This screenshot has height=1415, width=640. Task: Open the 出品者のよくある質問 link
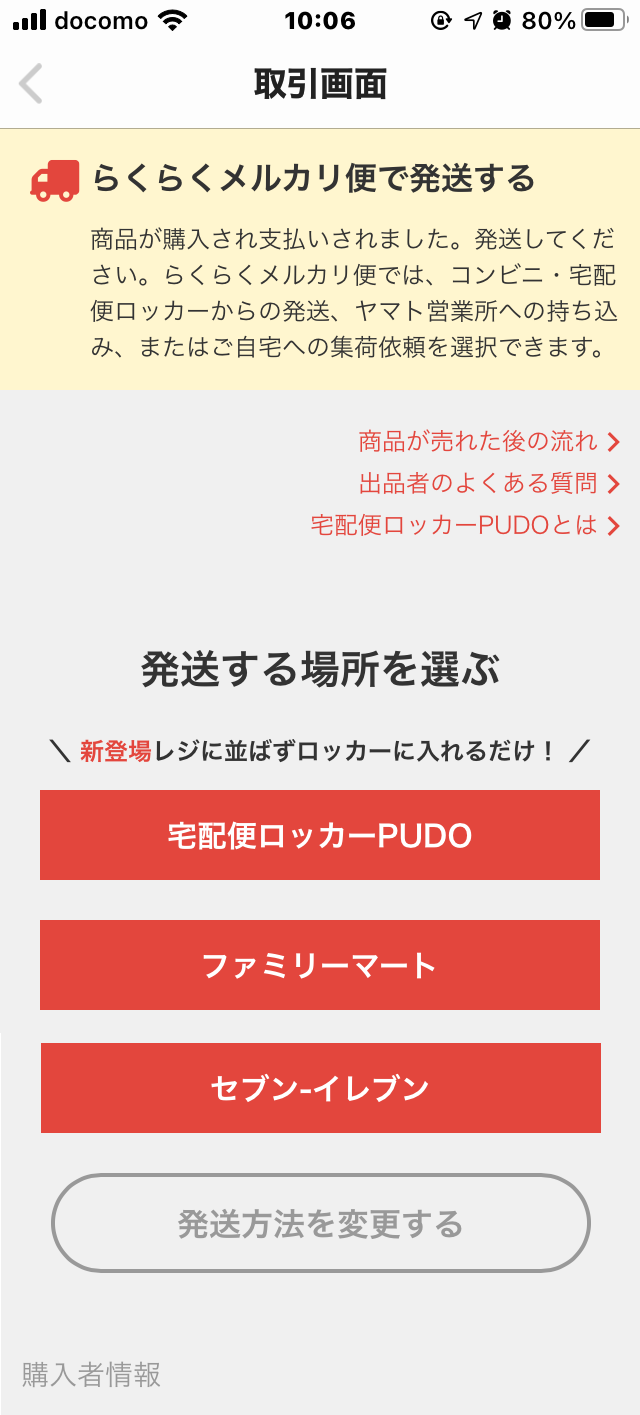coord(490,483)
